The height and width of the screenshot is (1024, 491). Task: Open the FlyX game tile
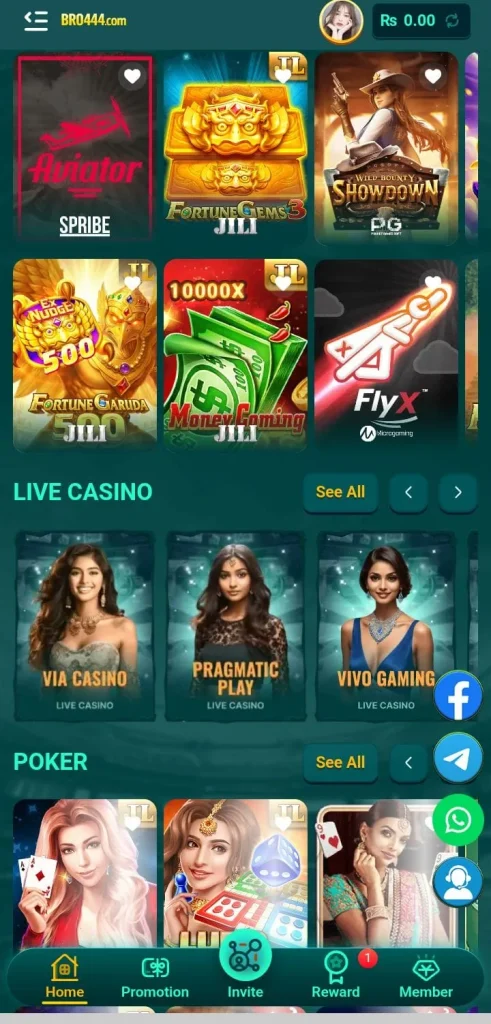(x=387, y=355)
